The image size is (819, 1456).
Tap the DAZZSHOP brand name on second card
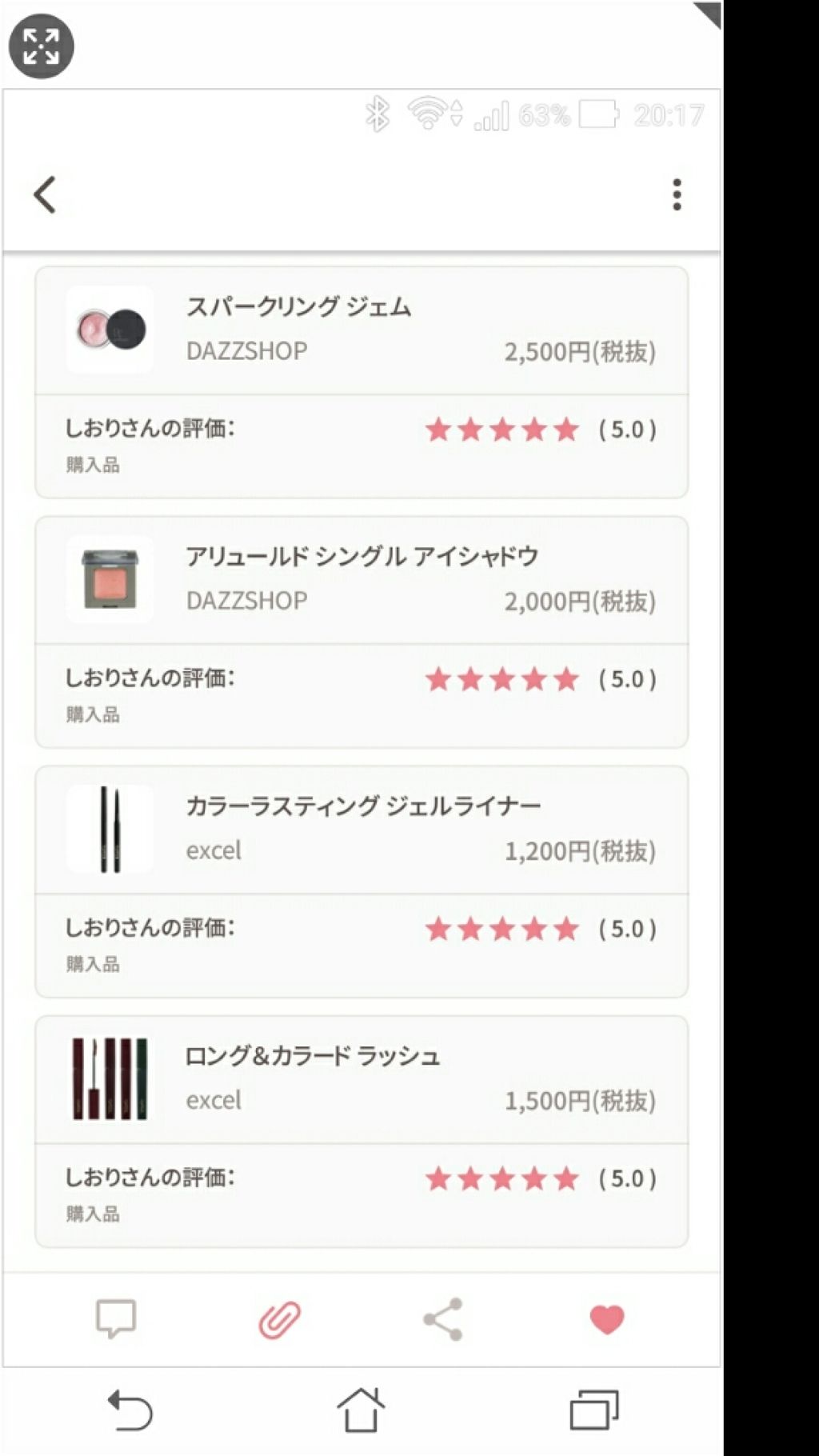click(x=246, y=599)
